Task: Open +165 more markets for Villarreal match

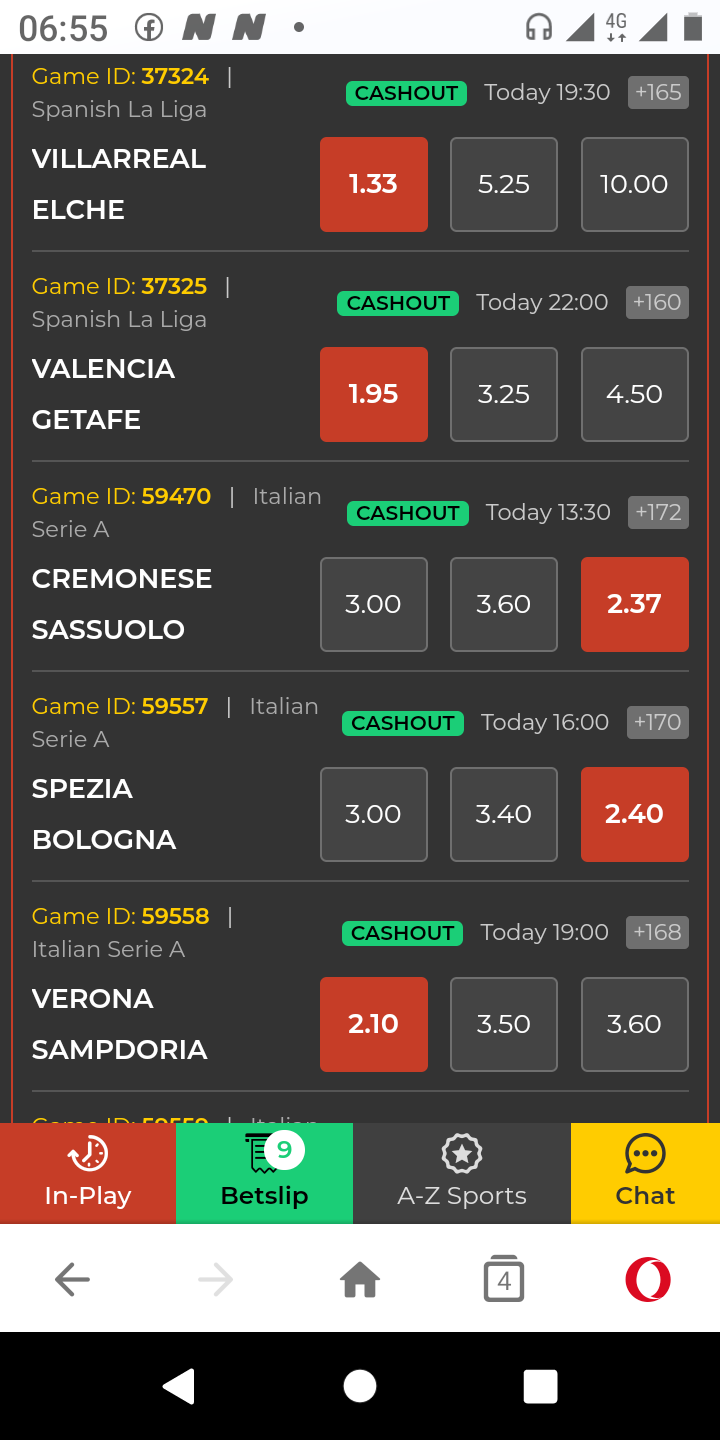Action: coord(658,92)
